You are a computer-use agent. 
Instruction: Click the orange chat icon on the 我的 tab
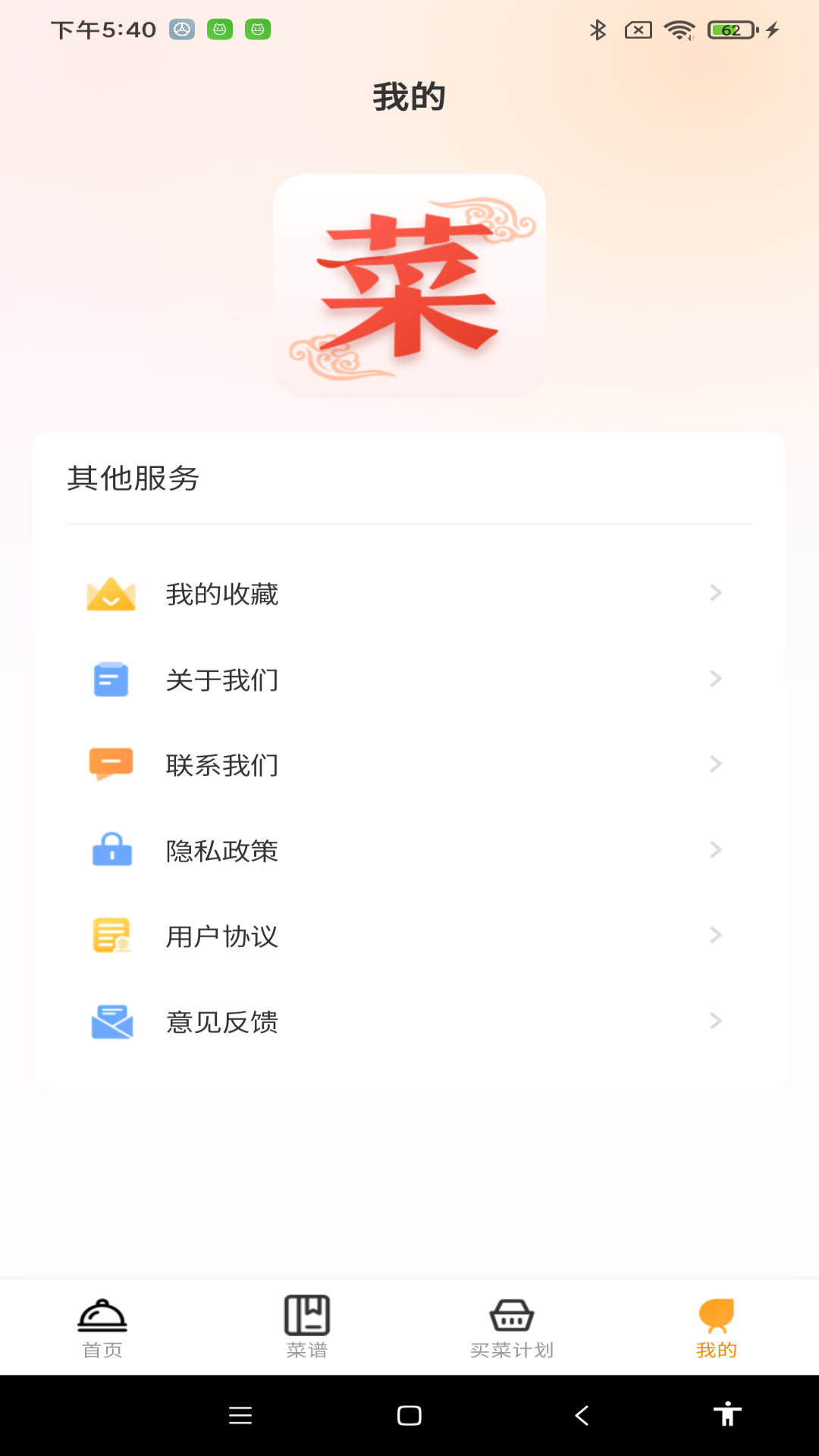[x=716, y=1310]
